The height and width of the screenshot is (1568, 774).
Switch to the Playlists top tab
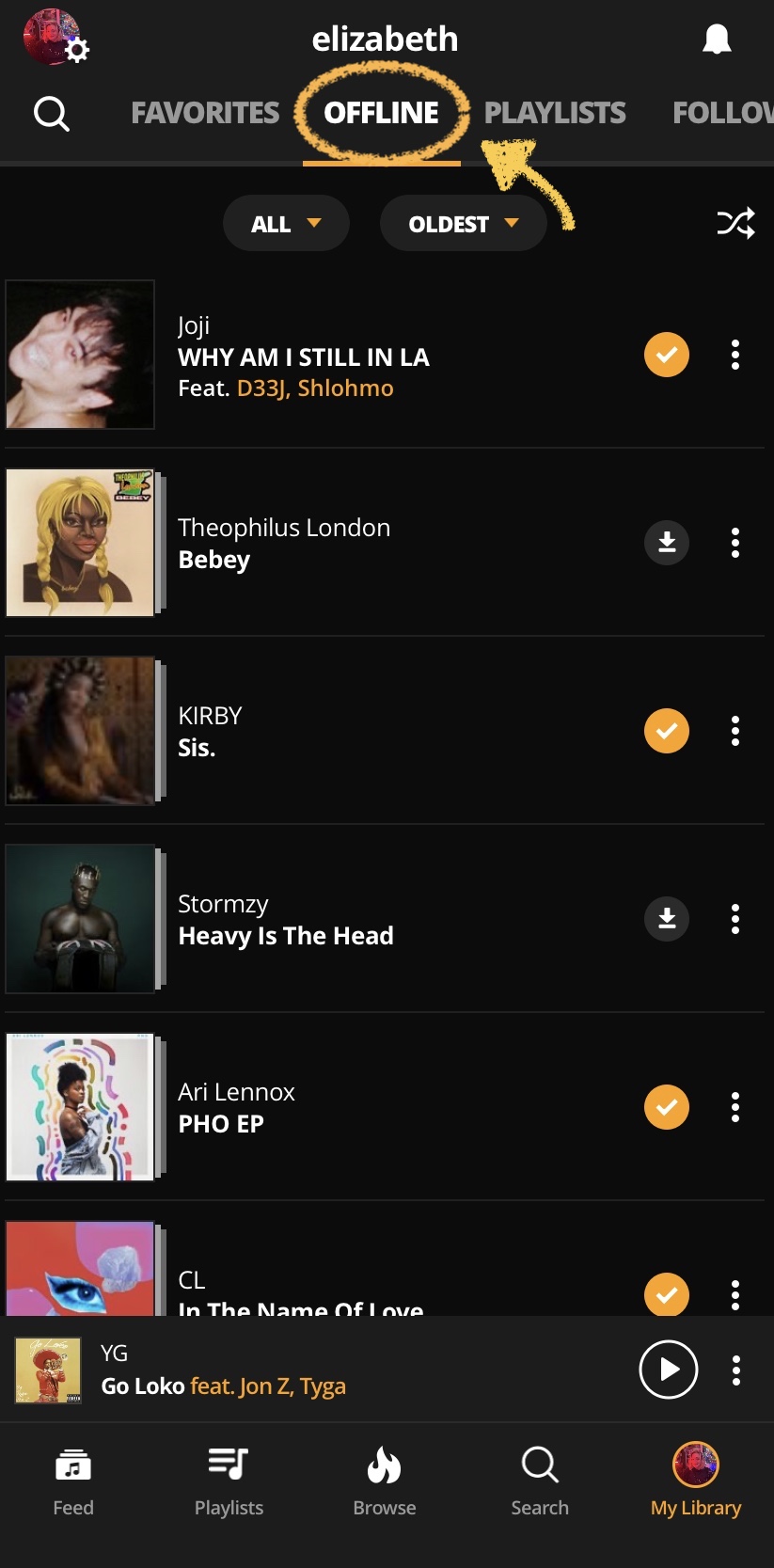[x=554, y=114]
